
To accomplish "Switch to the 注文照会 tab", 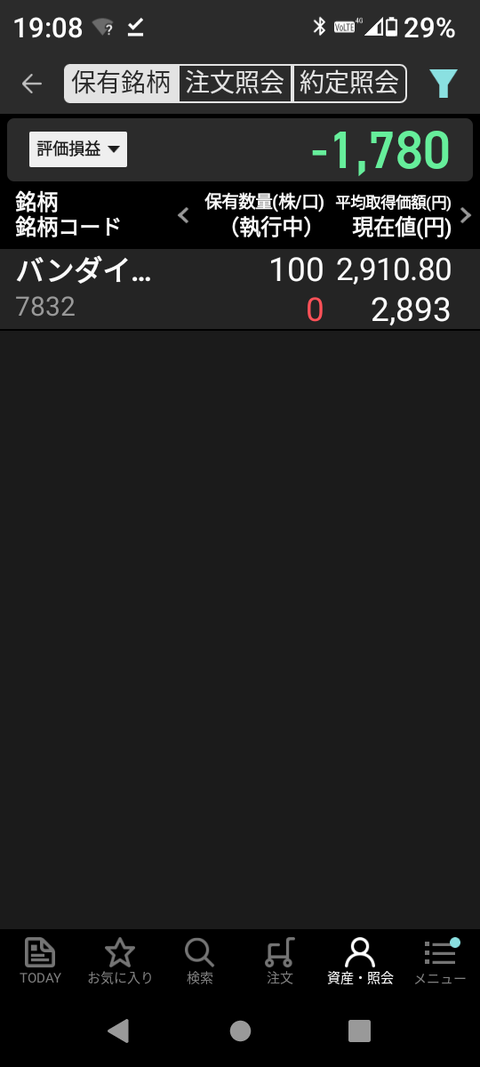I will pos(236,84).
